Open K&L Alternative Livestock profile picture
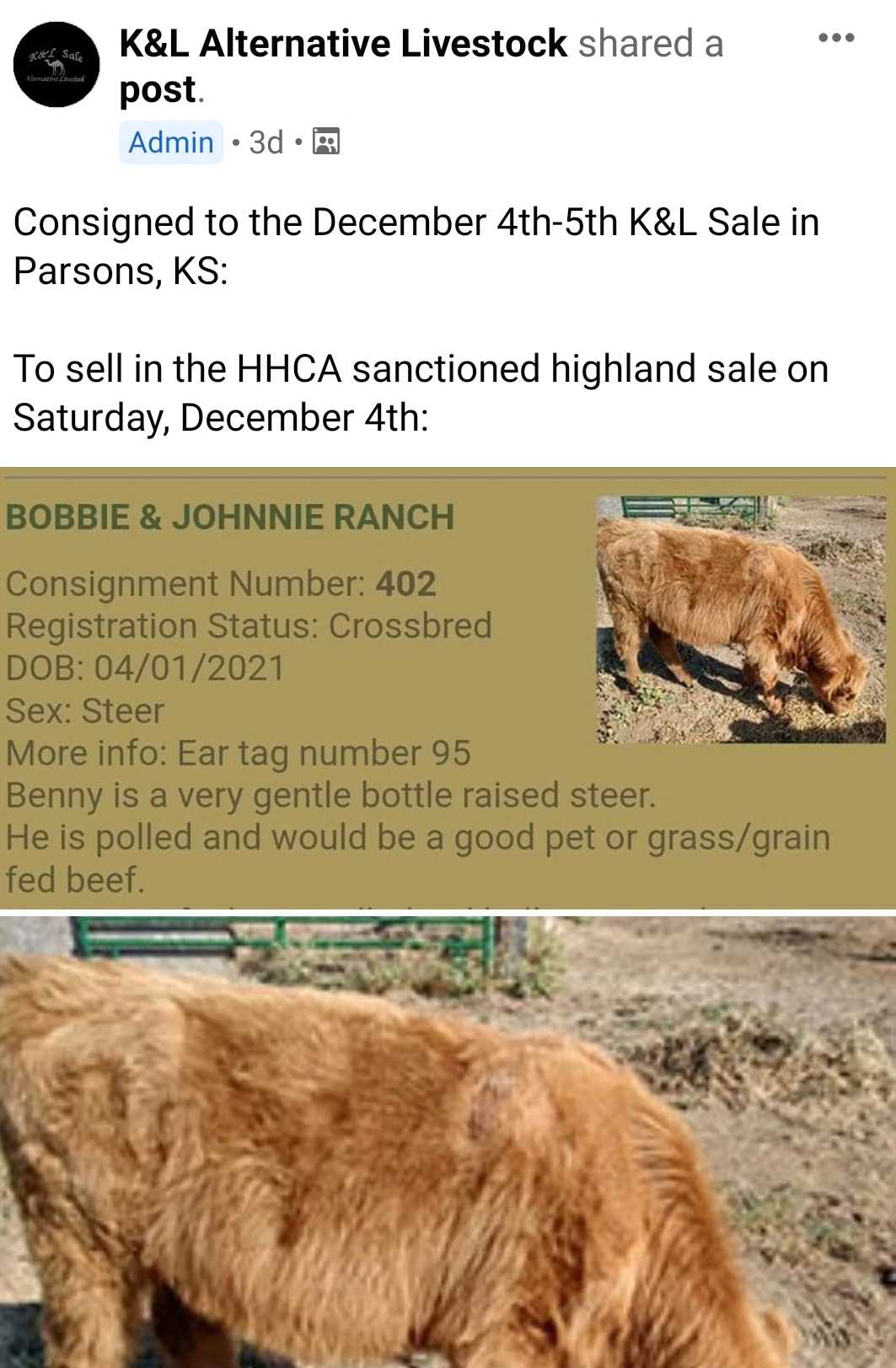Viewport: 896px width, 1368px height. tap(56, 65)
